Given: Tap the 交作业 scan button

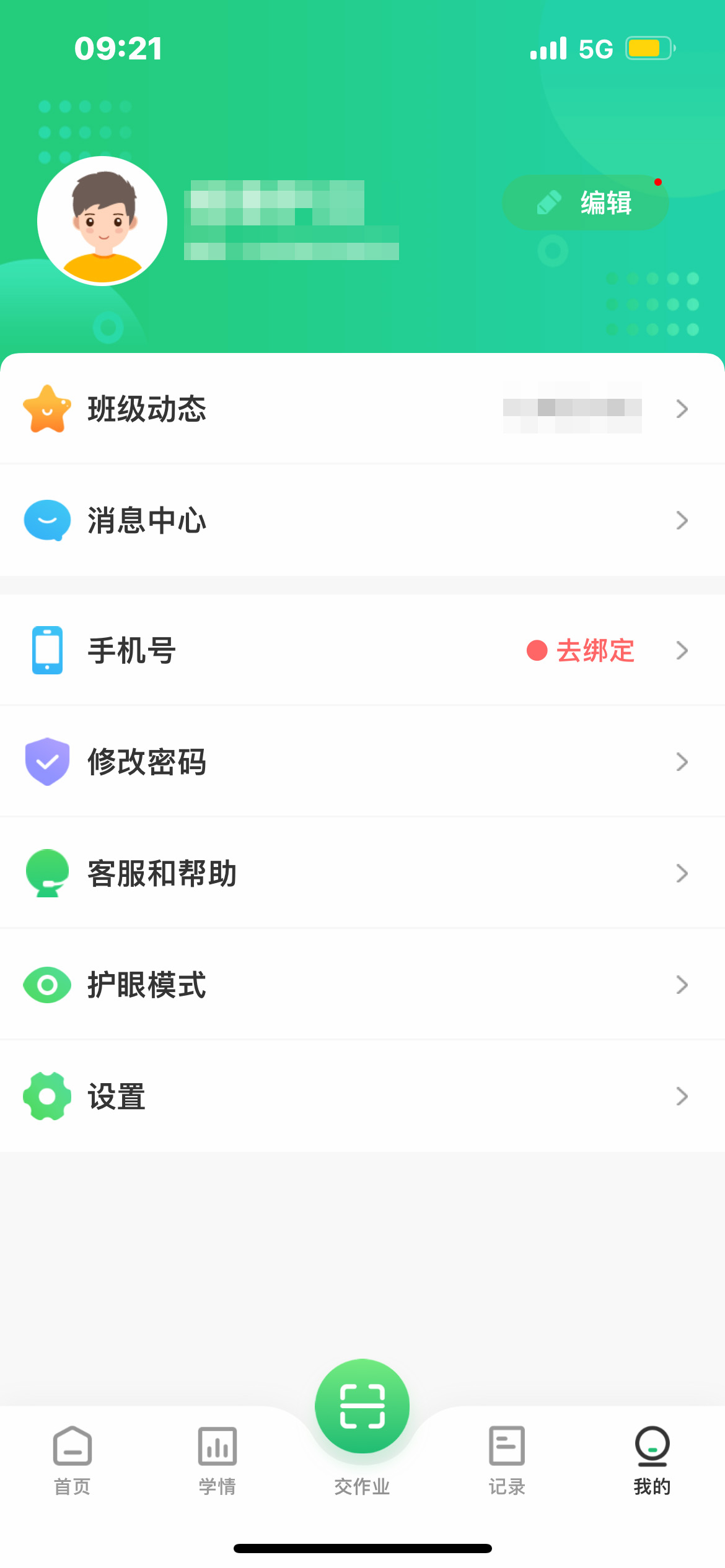Looking at the screenshot, I should [x=362, y=1407].
